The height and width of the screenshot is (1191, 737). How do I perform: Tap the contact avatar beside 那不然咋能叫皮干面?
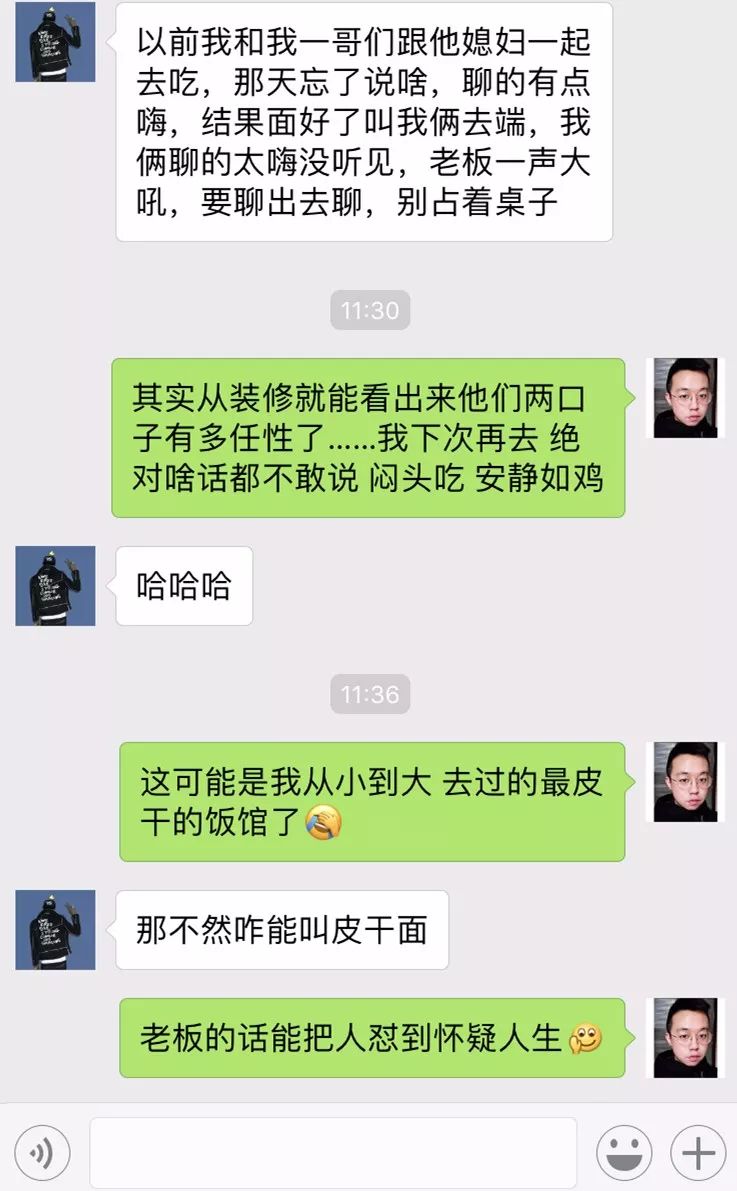tap(55, 930)
